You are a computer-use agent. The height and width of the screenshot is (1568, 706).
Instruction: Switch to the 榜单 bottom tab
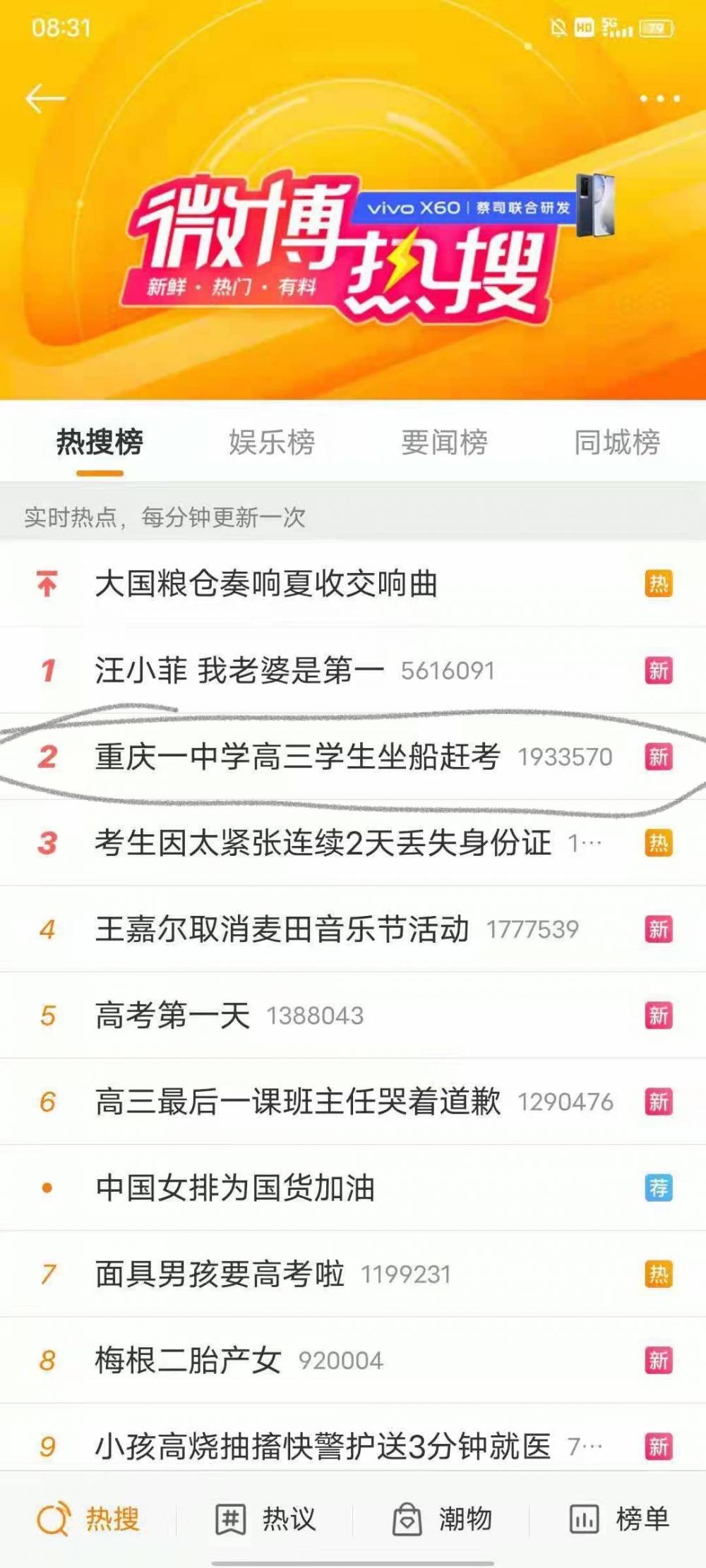[x=618, y=1519]
